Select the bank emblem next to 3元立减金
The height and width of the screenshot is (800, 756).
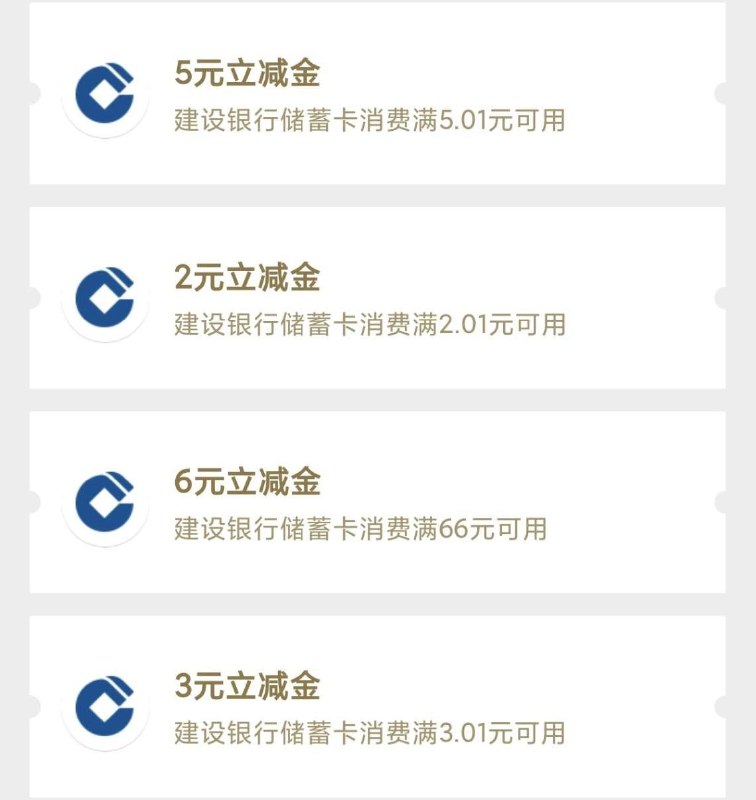click(x=106, y=700)
